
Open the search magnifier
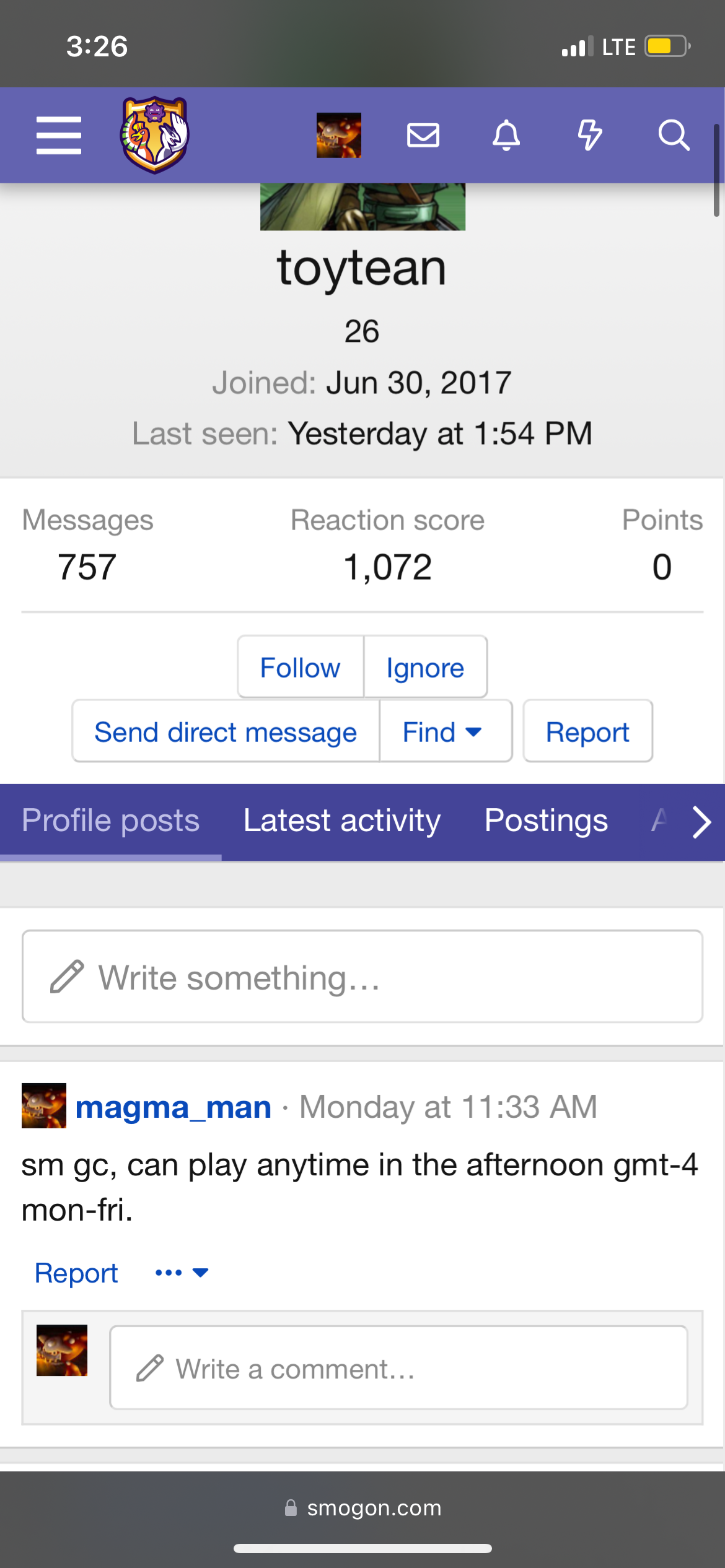(x=674, y=135)
